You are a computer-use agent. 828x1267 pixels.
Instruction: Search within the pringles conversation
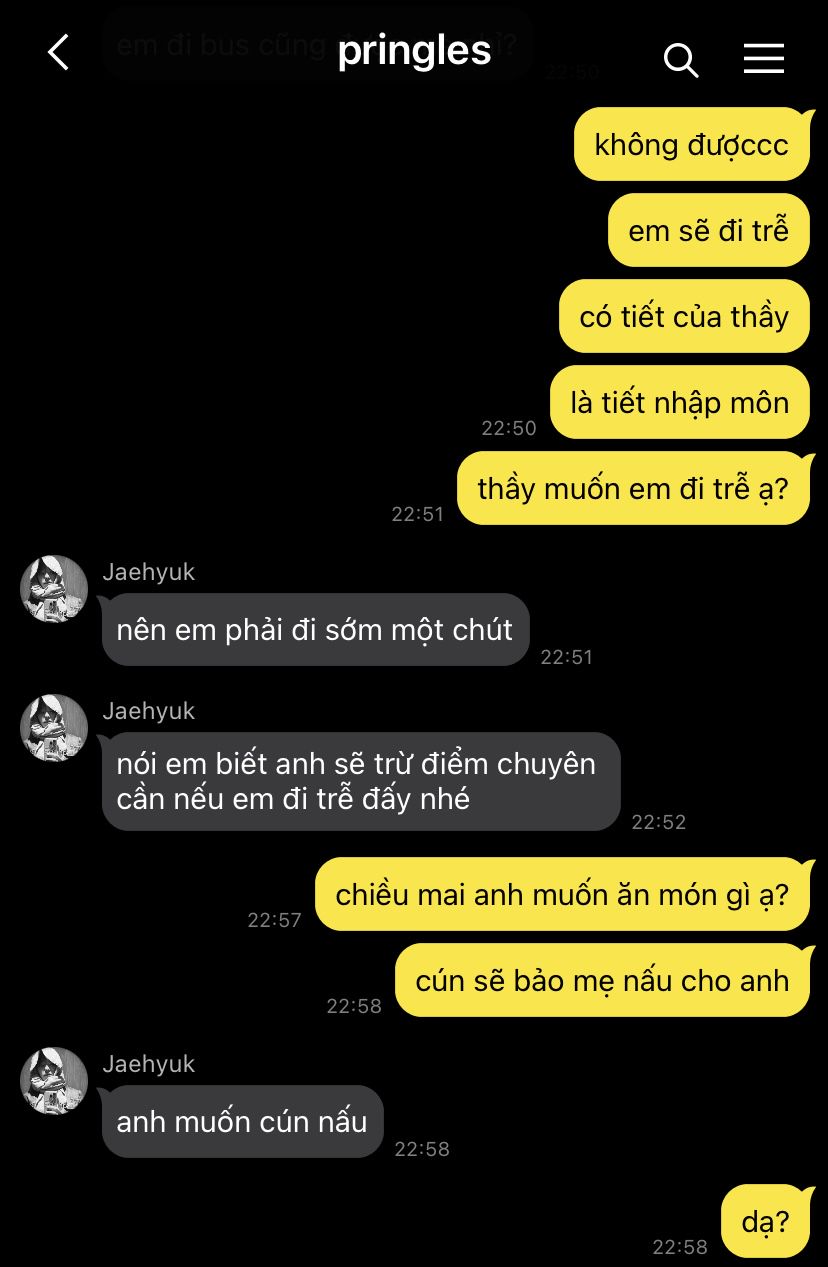point(680,60)
